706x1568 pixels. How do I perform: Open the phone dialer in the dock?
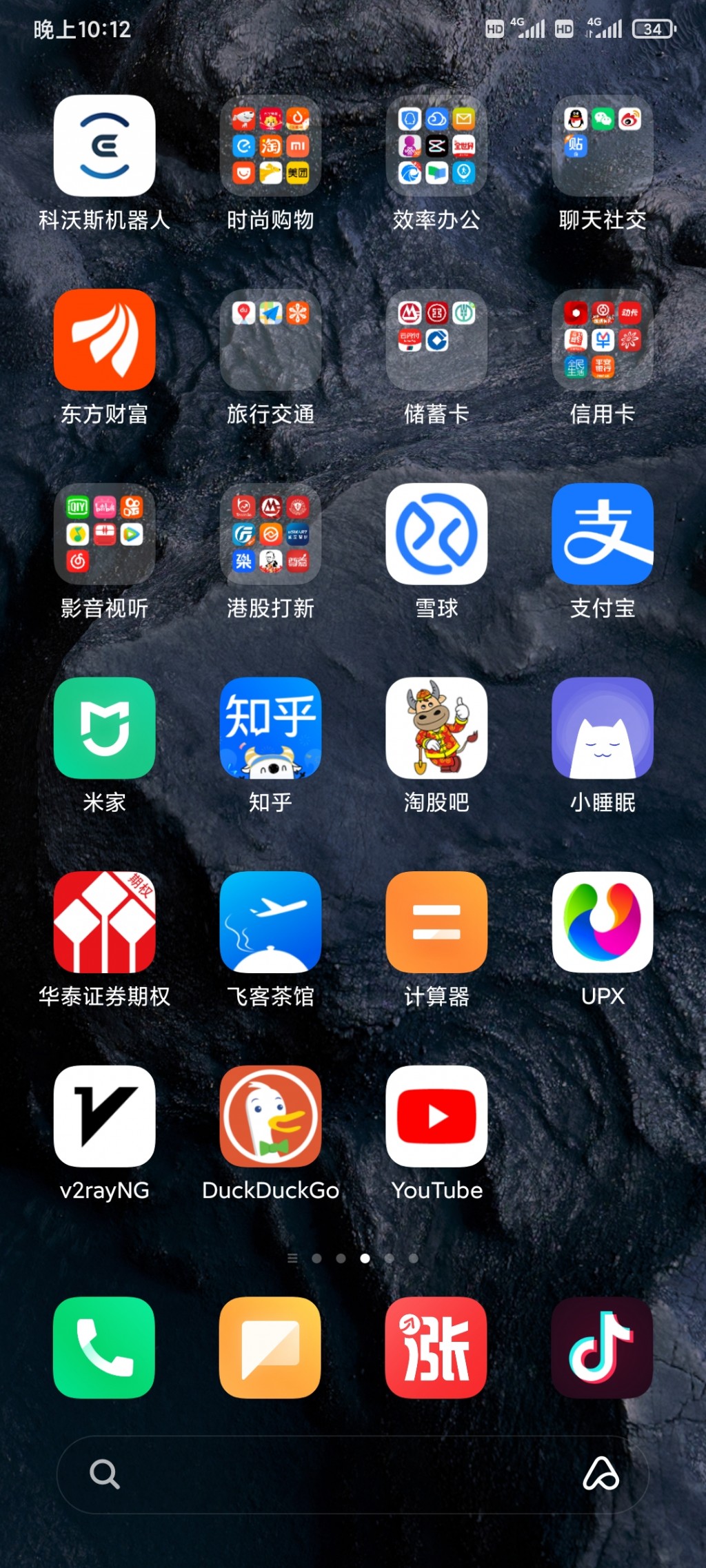[x=104, y=1347]
